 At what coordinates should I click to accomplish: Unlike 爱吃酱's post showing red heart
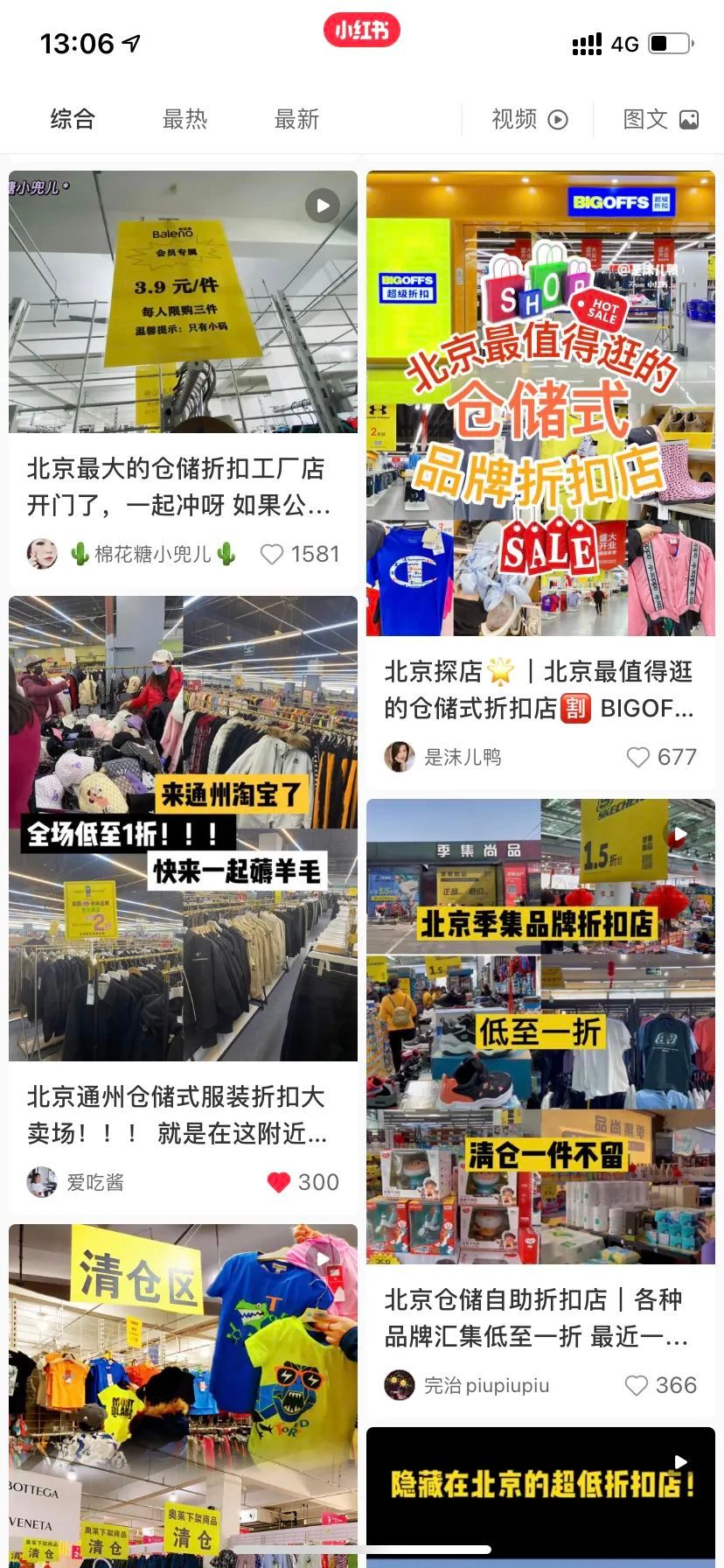277,1181
